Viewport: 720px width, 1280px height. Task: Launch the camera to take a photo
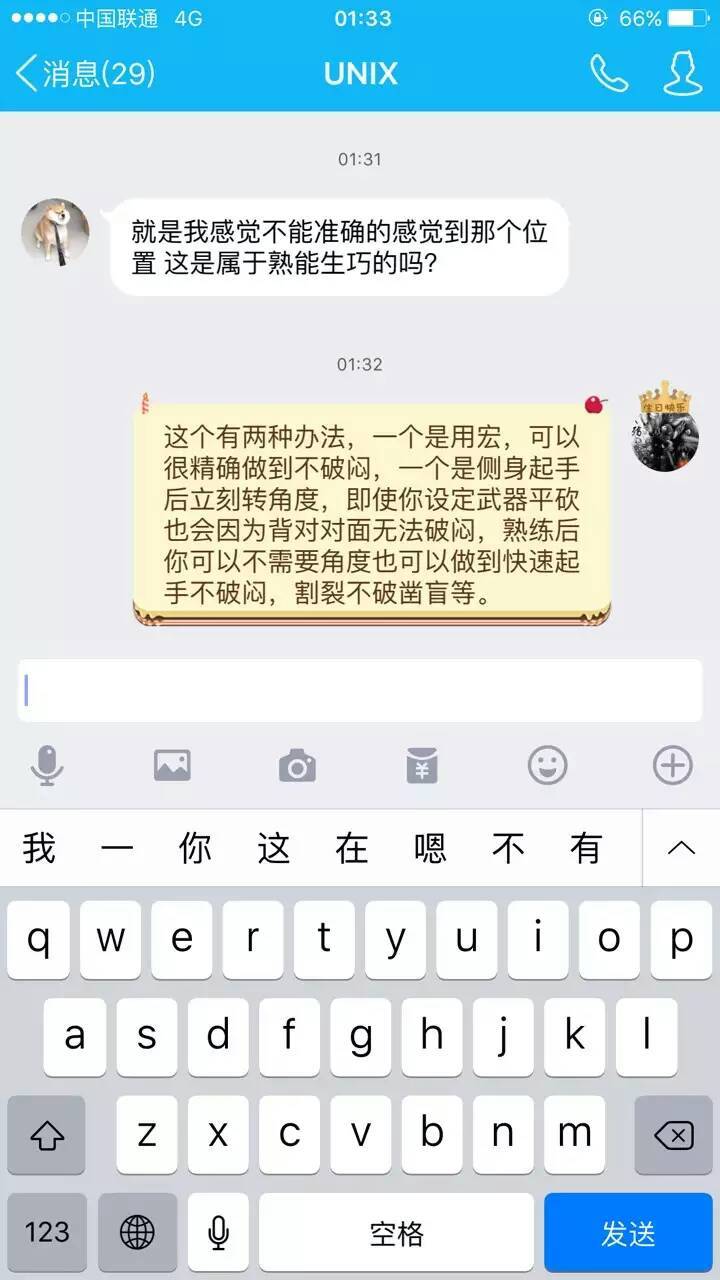297,766
